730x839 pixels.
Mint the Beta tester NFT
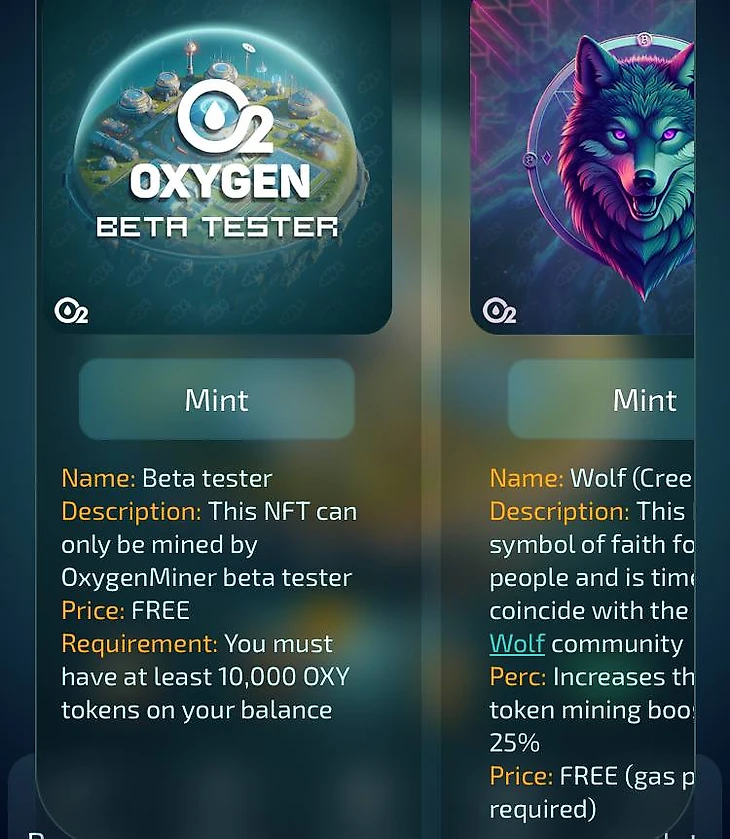point(216,400)
